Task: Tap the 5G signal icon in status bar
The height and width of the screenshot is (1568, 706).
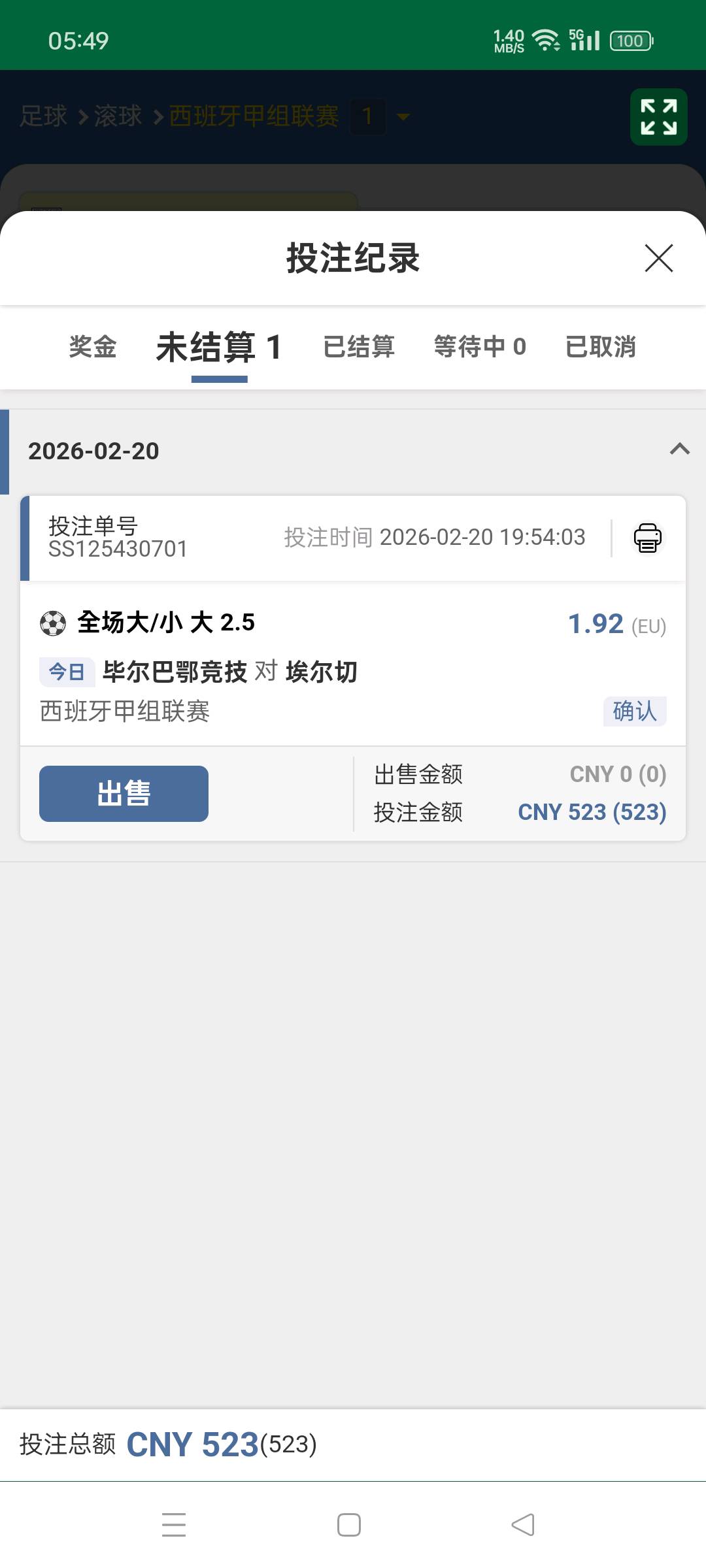Action: pyautogui.click(x=584, y=39)
